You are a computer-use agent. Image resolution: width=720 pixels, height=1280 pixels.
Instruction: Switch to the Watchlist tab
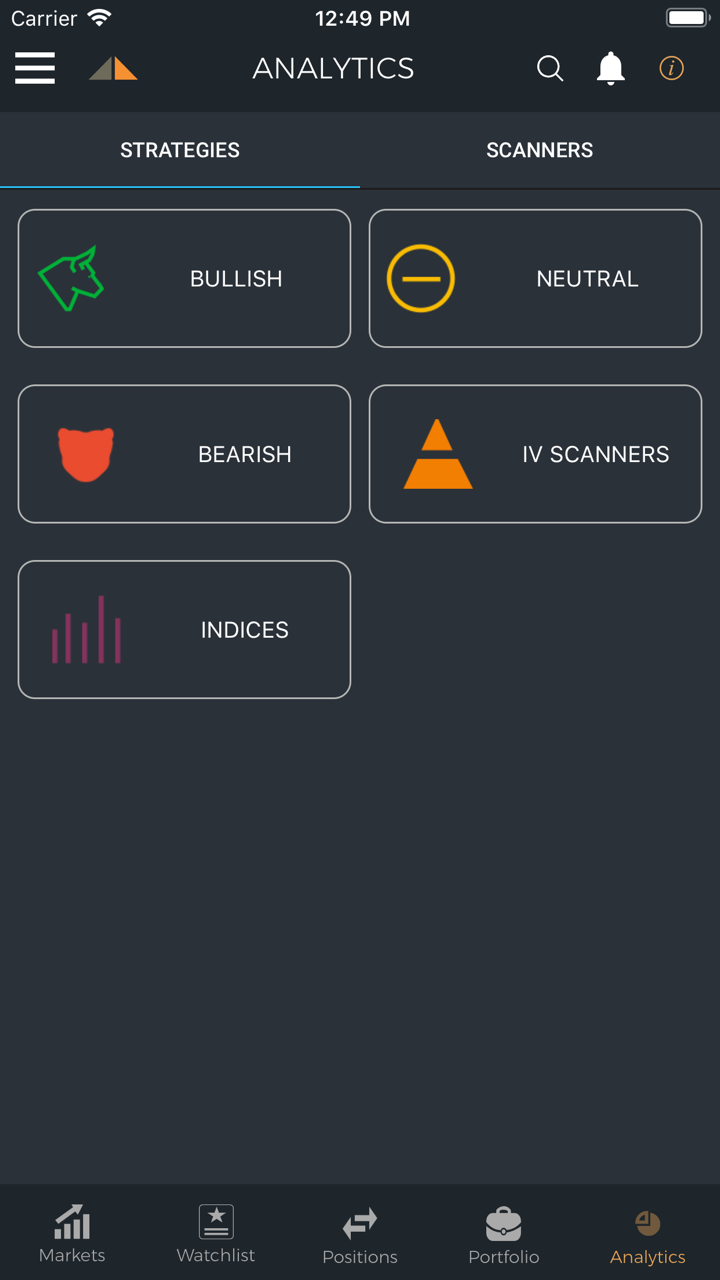216,1234
